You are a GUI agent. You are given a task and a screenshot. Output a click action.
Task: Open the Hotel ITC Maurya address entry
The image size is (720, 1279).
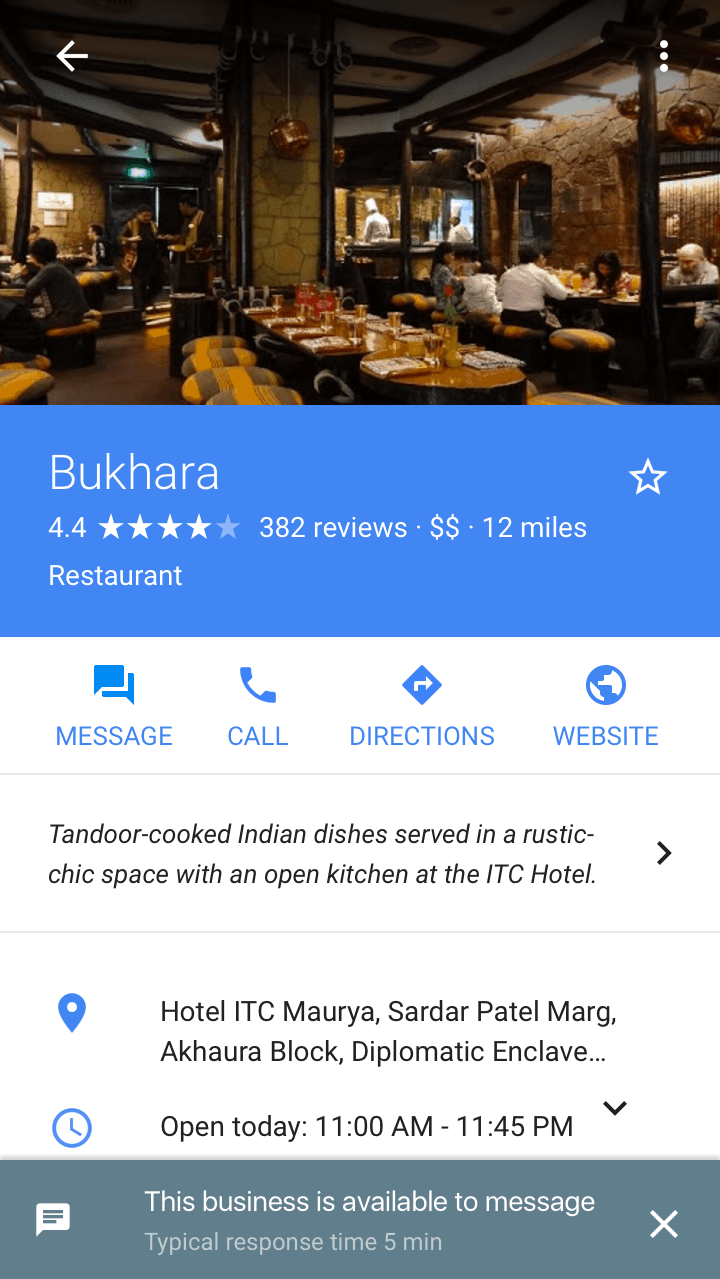tap(389, 1031)
